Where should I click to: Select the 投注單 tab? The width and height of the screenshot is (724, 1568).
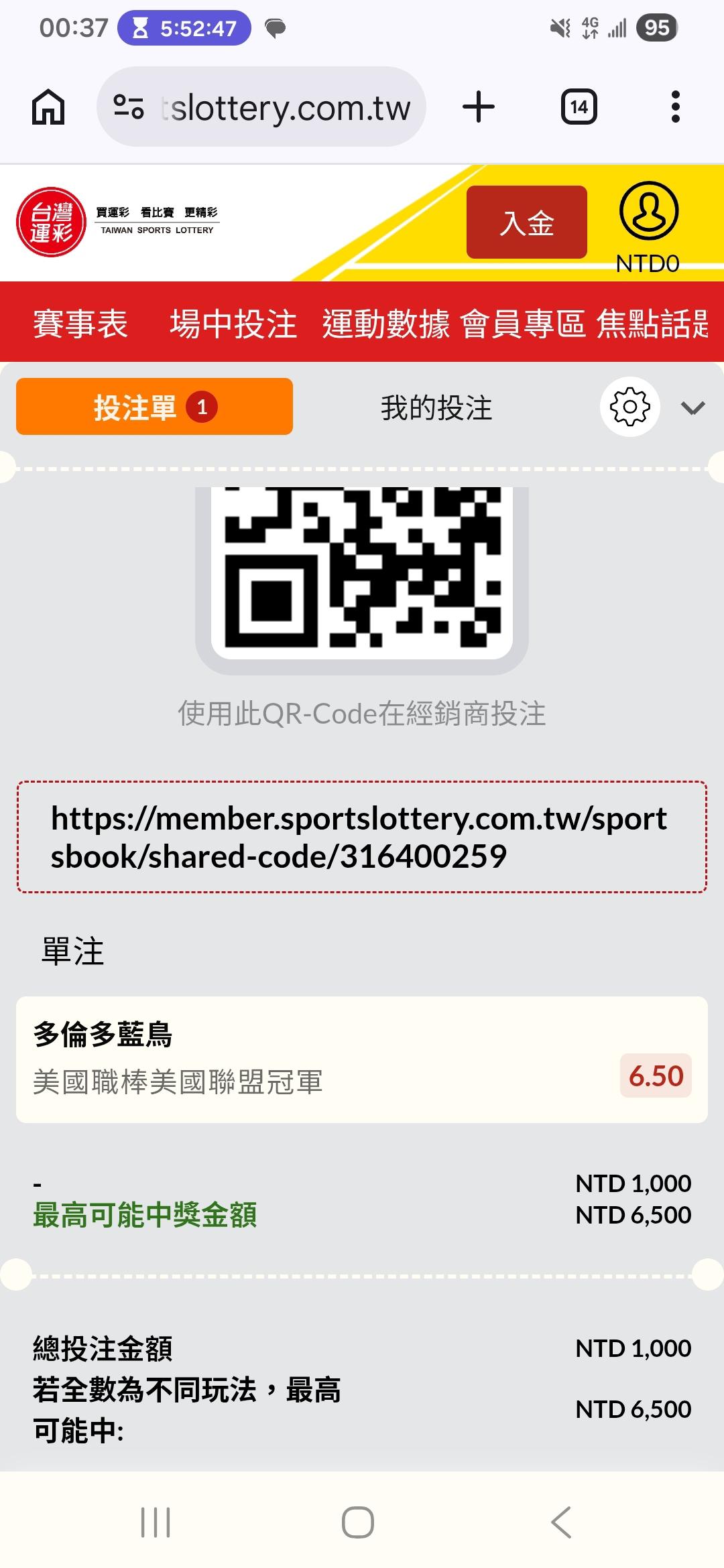click(154, 407)
